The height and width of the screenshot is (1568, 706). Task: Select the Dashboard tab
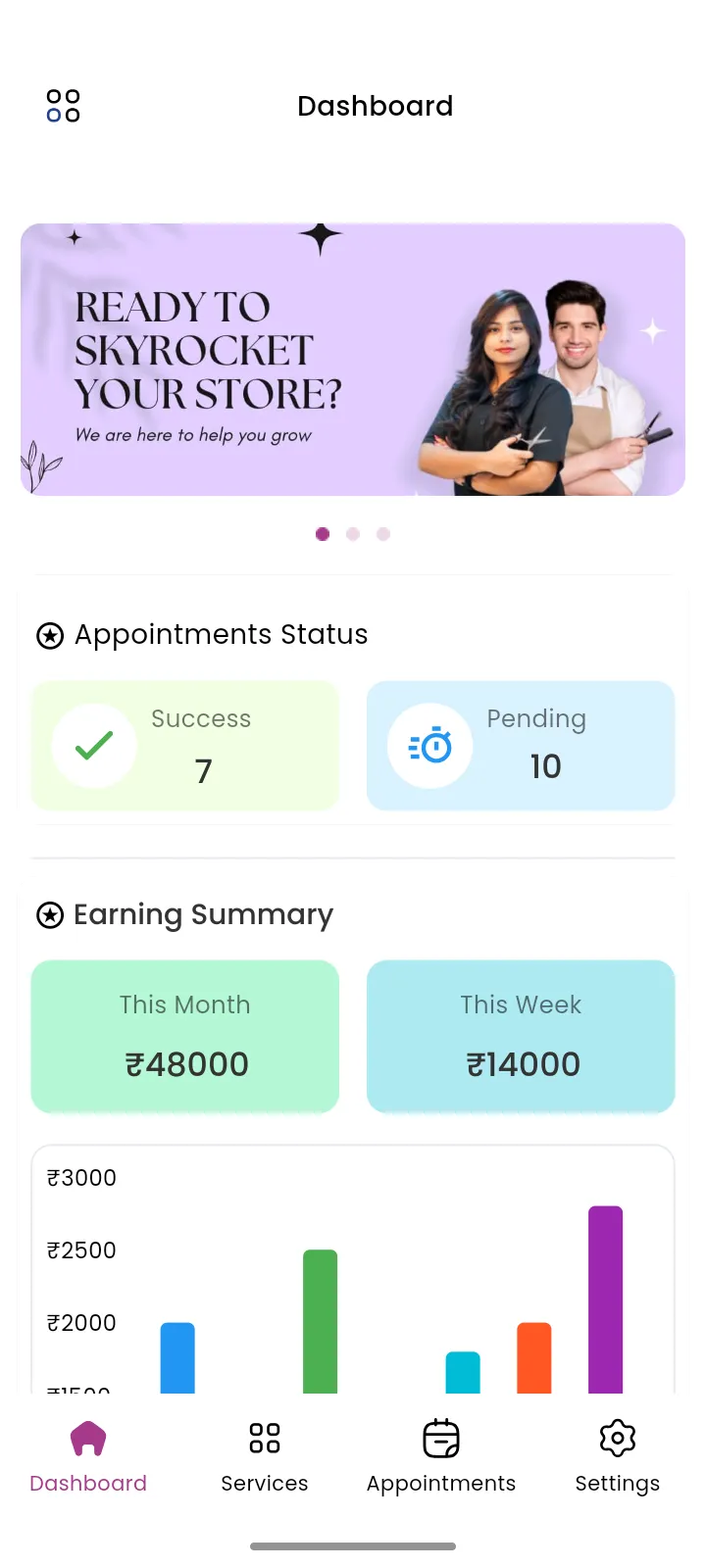[88, 1457]
